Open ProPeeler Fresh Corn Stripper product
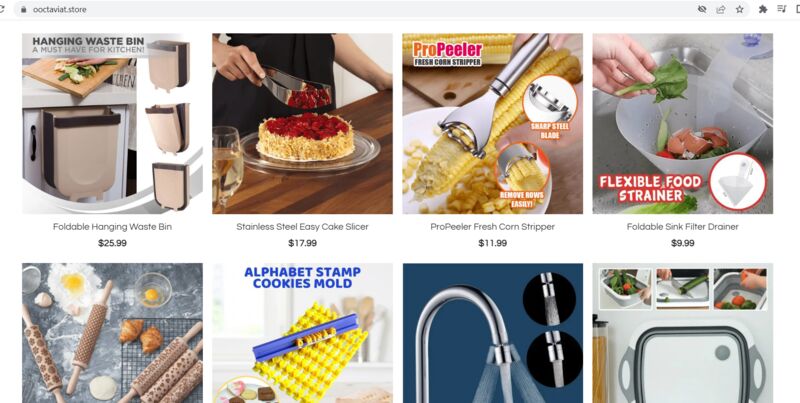This screenshot has height=403, width=800. click(492, 124)
